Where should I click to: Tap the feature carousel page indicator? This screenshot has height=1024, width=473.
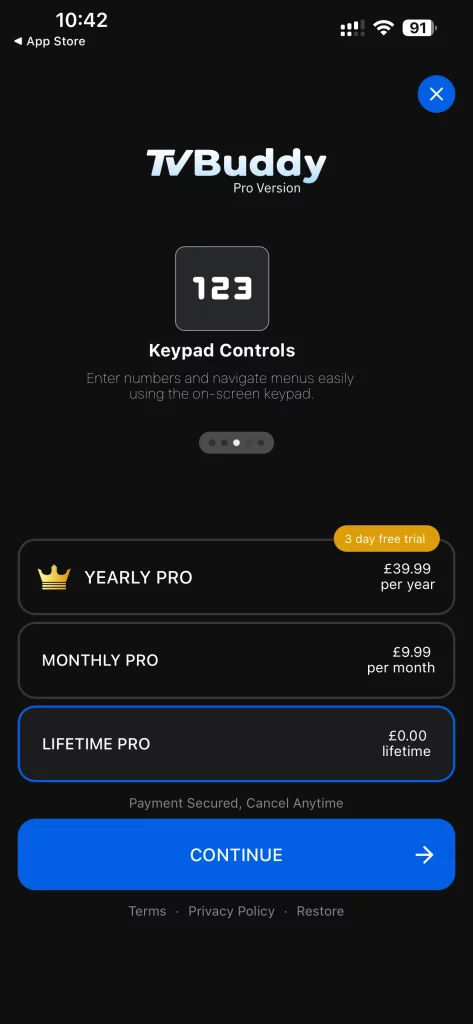pyautogui.click(x=236, y=443)
